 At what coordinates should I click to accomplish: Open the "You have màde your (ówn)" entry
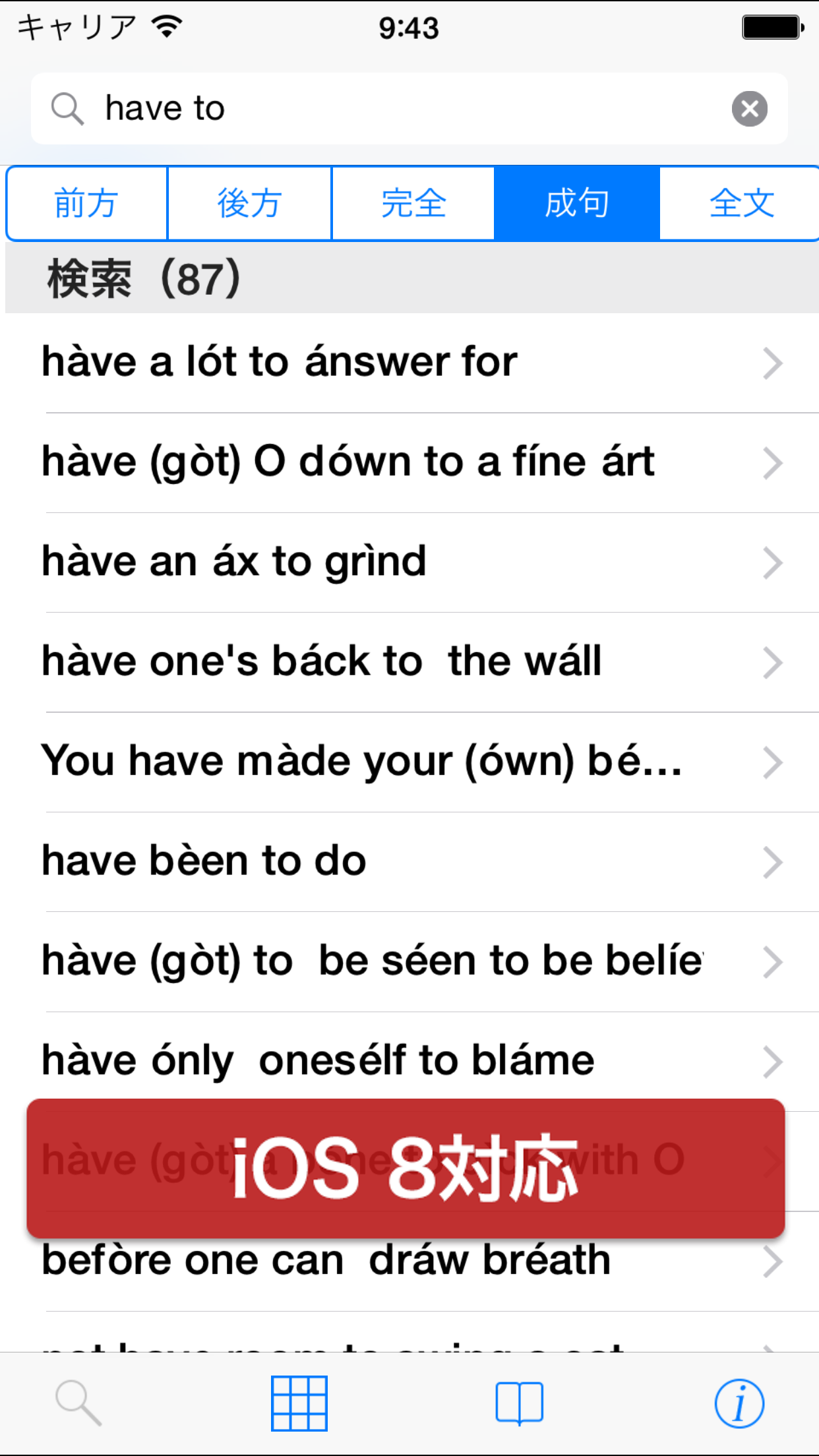(409, 762)
